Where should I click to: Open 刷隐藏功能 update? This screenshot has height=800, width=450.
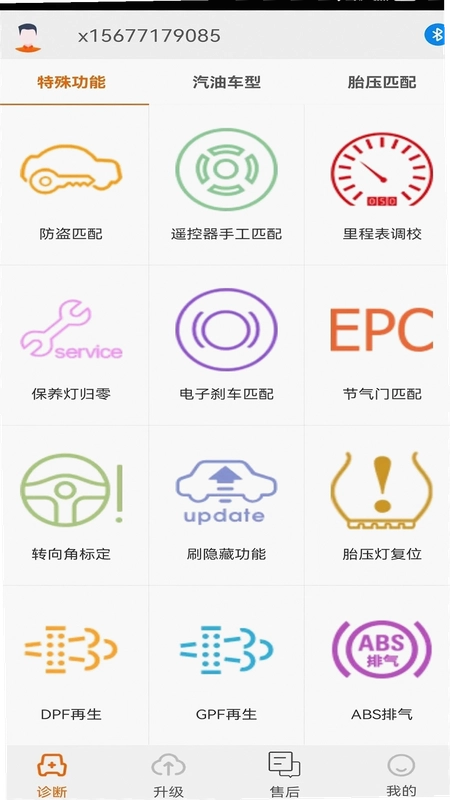[227, 506]
